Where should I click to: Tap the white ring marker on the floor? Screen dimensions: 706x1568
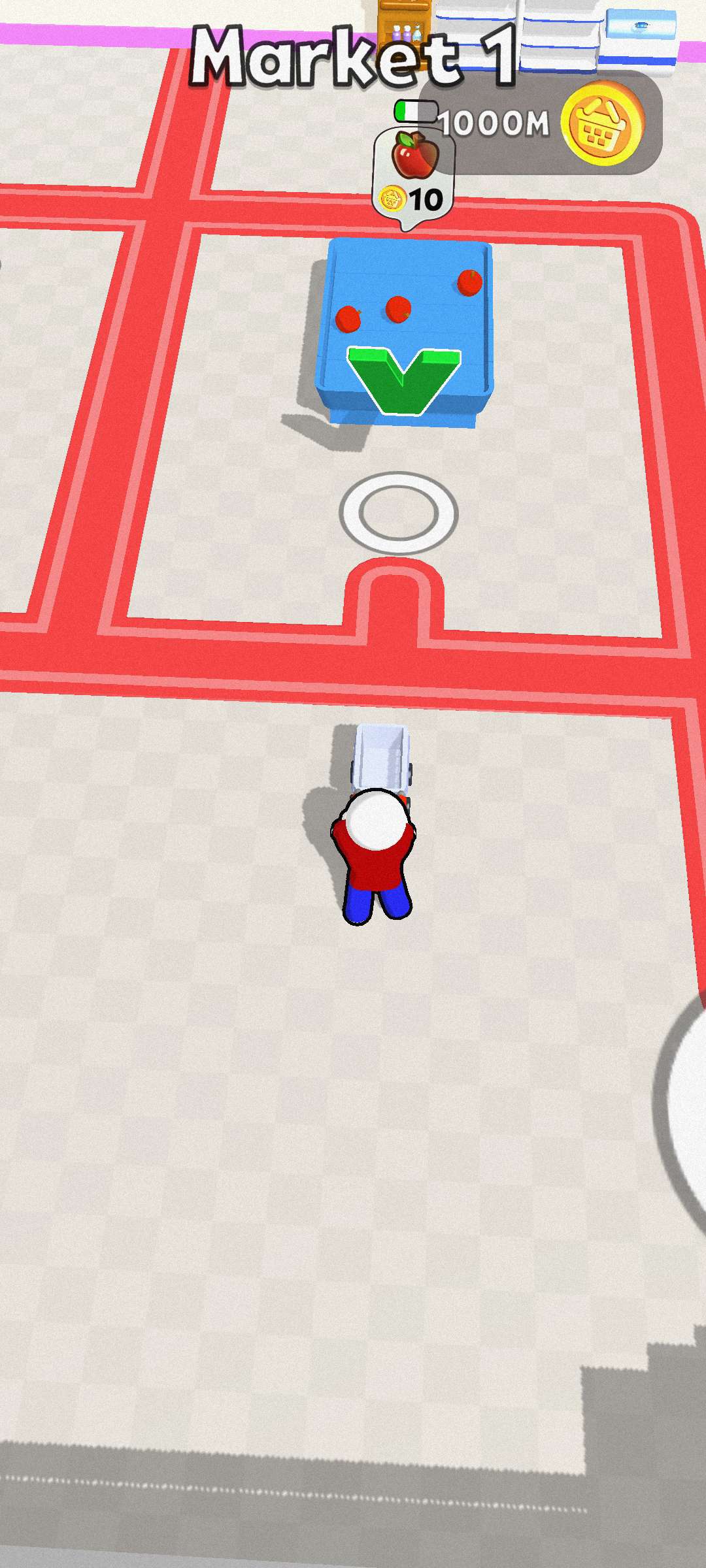(398, 513)
